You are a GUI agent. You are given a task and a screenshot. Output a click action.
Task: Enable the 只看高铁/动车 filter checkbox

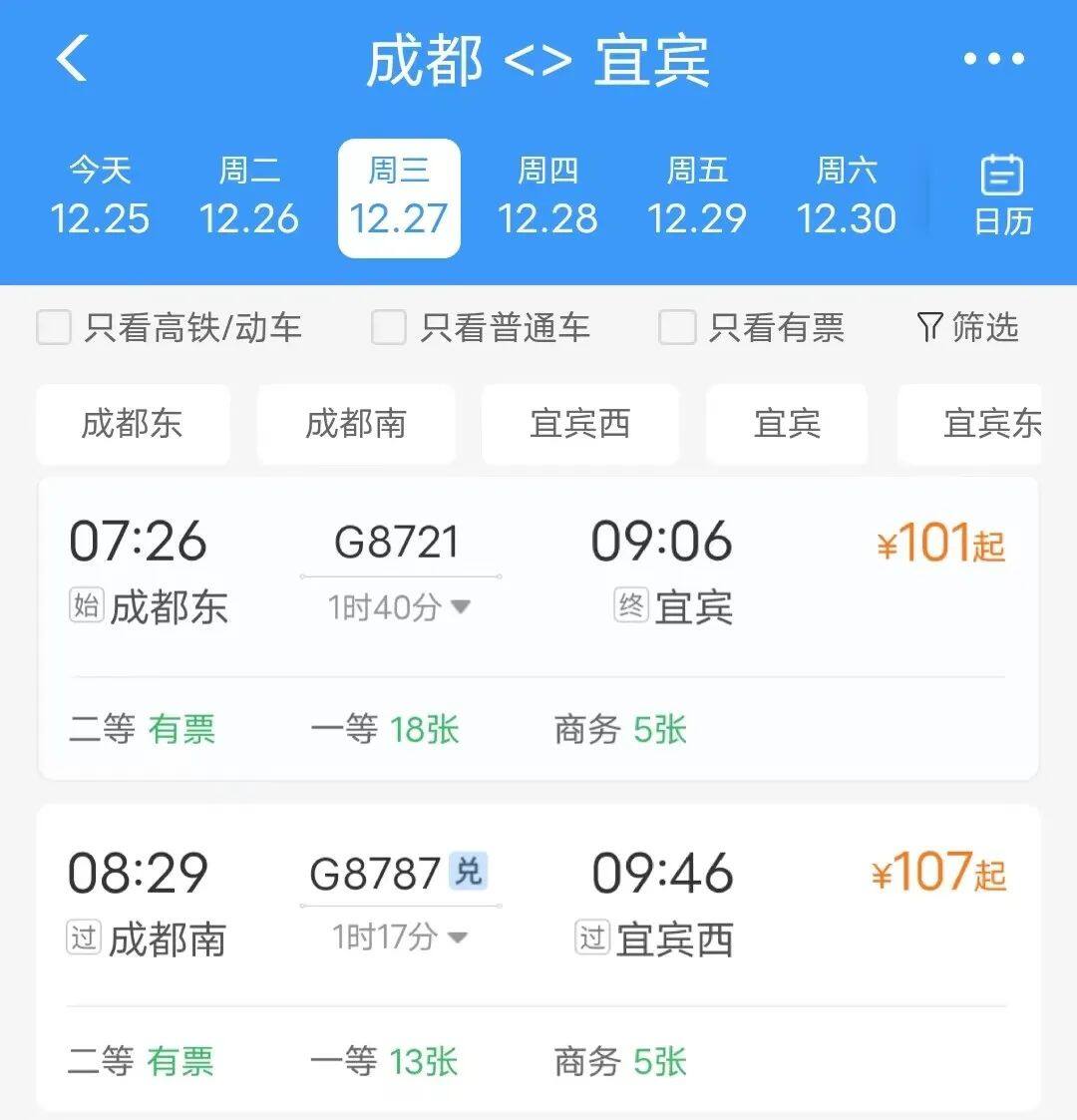coord(53,328)
